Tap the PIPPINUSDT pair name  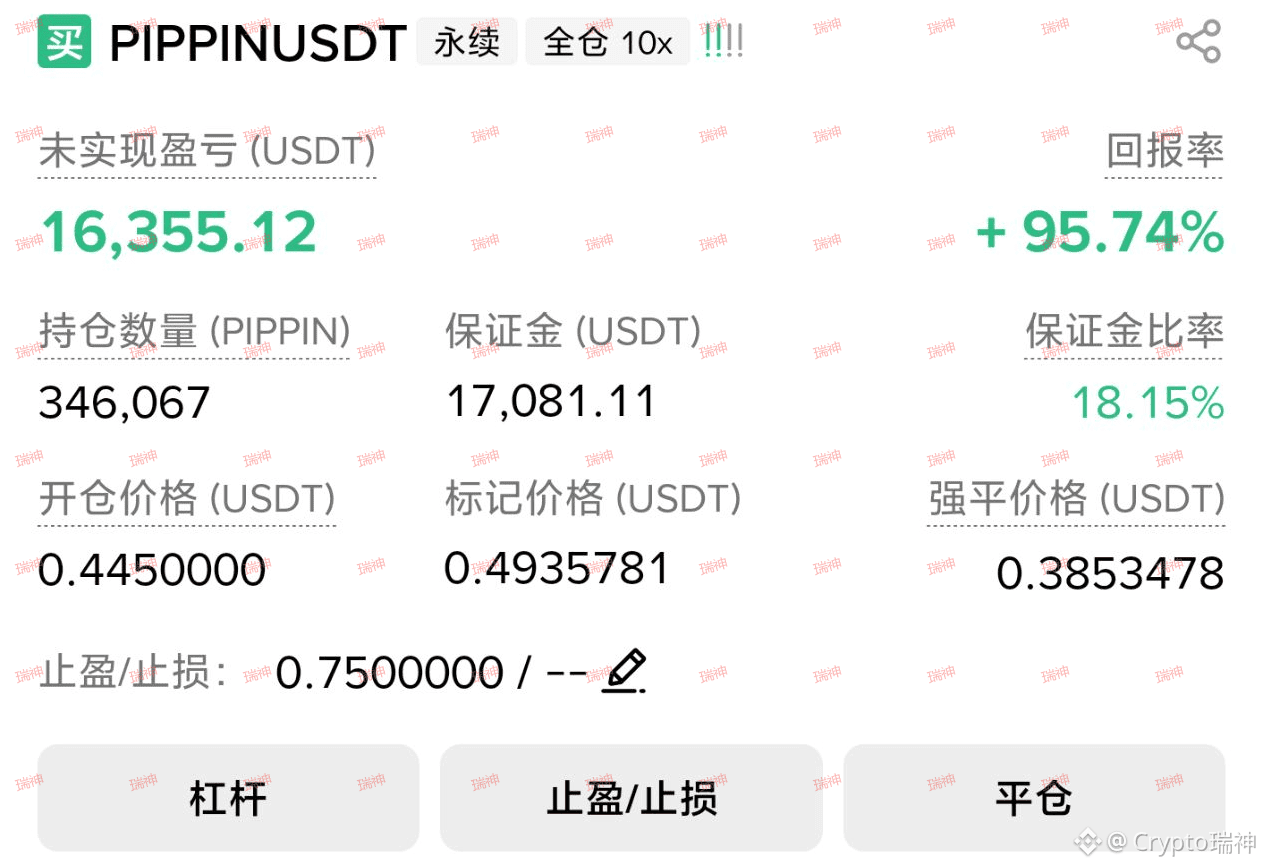(x=258, y=43)
